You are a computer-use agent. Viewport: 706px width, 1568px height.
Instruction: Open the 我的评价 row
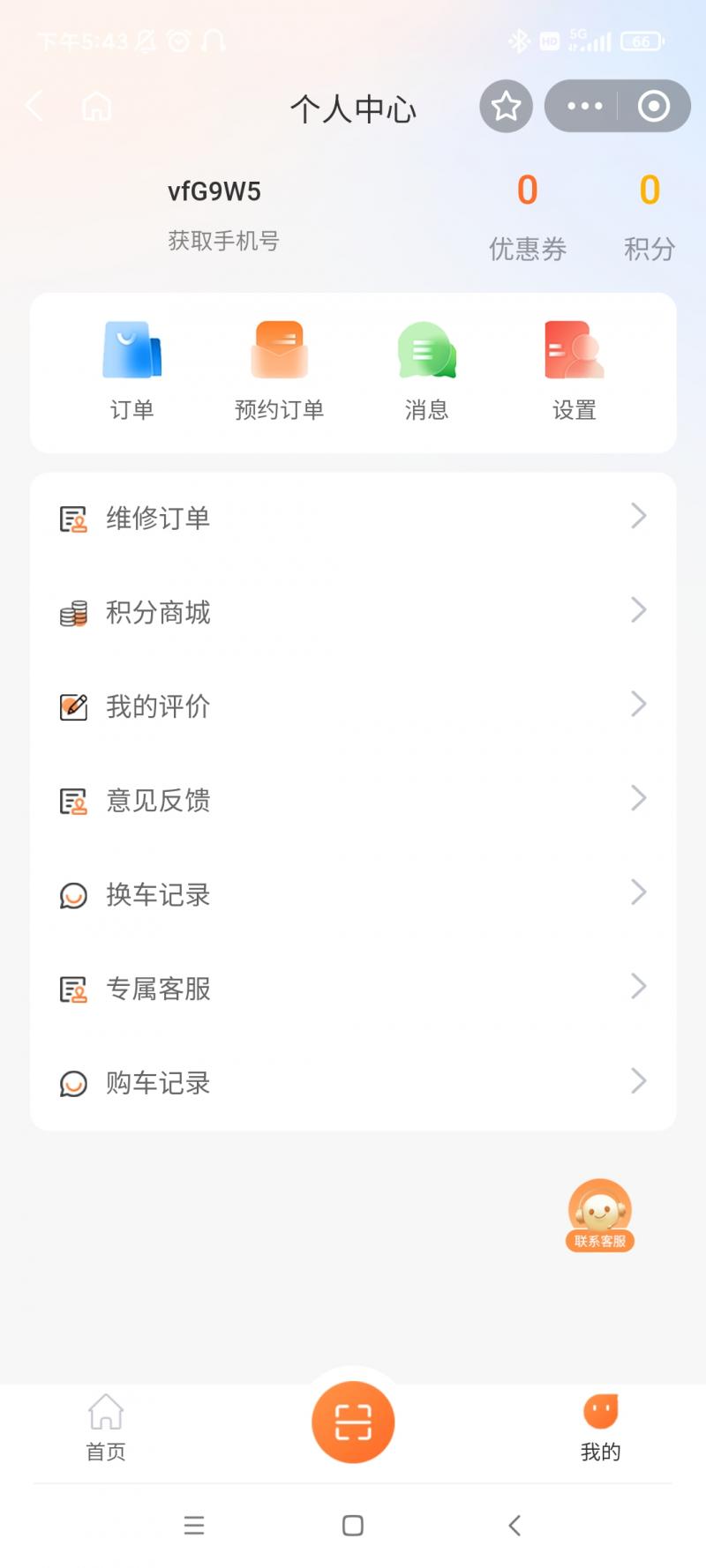click(x=353, y=706)
